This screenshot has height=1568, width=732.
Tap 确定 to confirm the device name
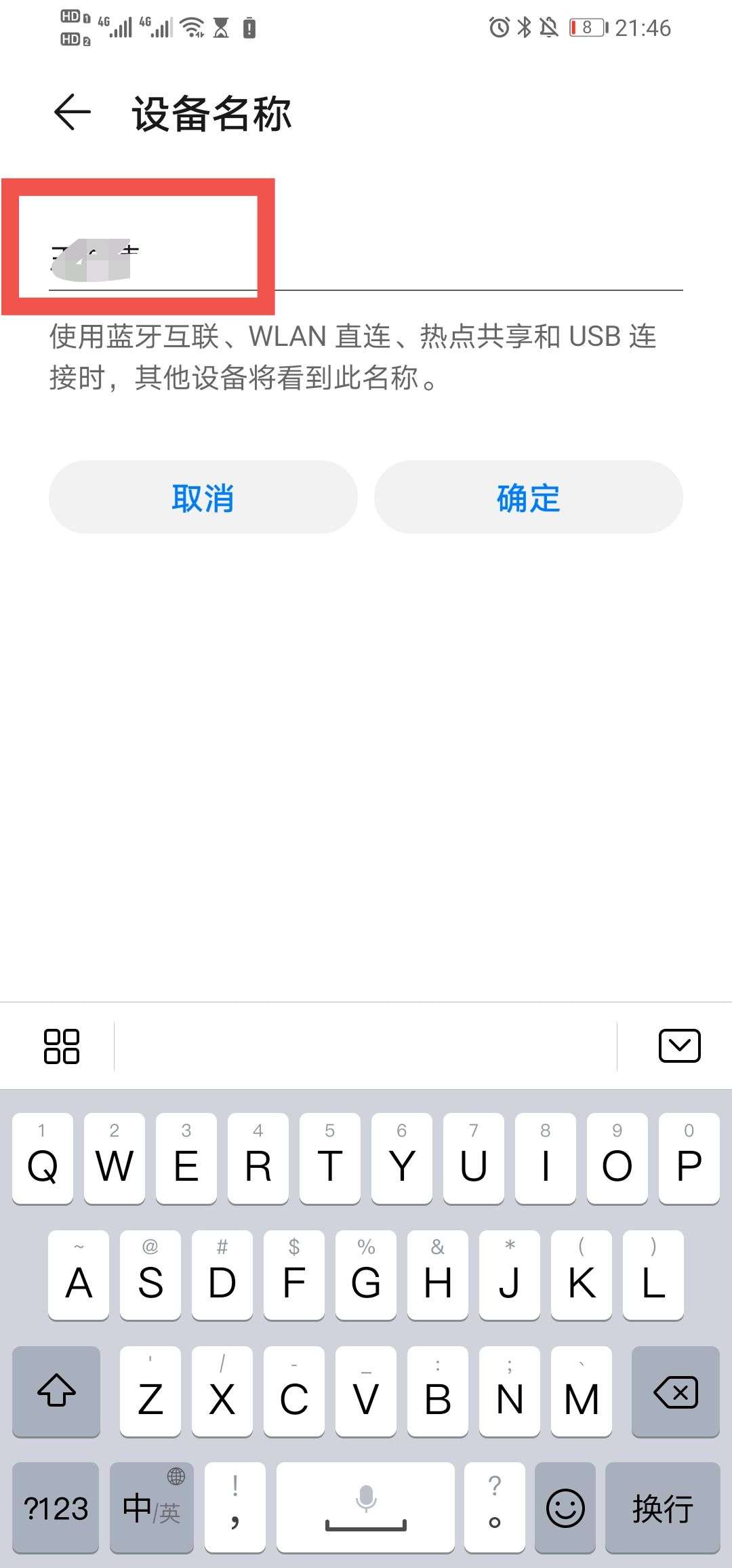pos(529,497)
